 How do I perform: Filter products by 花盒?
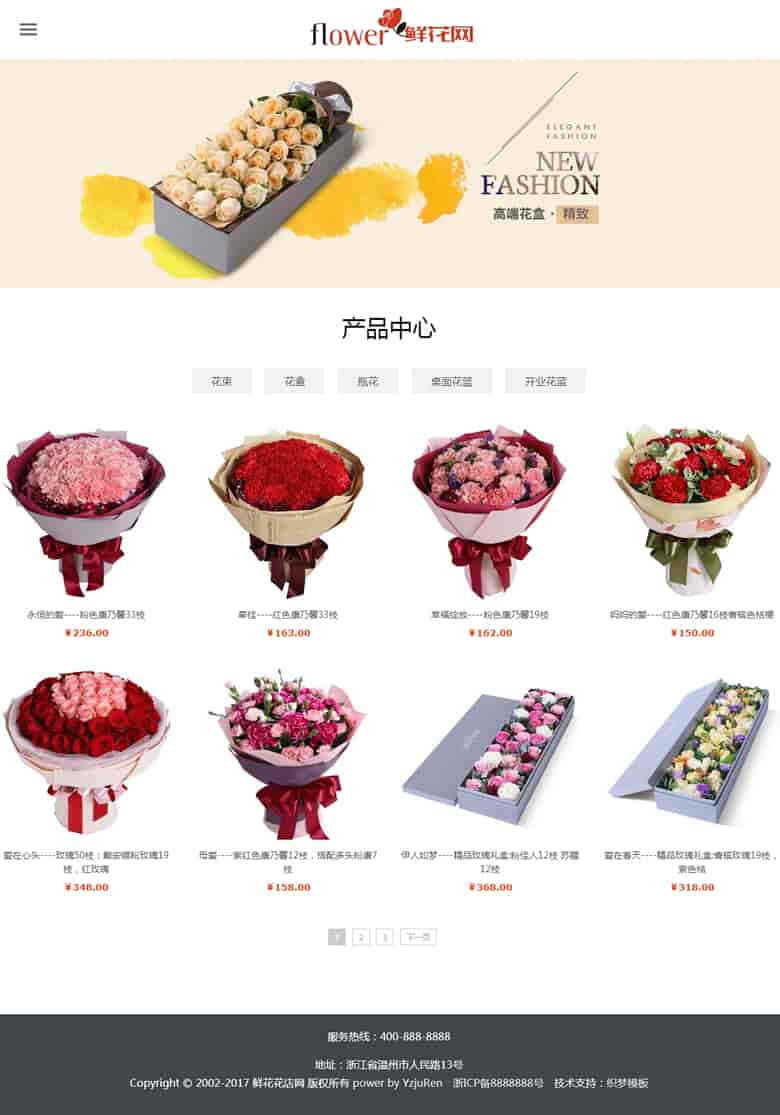click(x=294, y=381)
